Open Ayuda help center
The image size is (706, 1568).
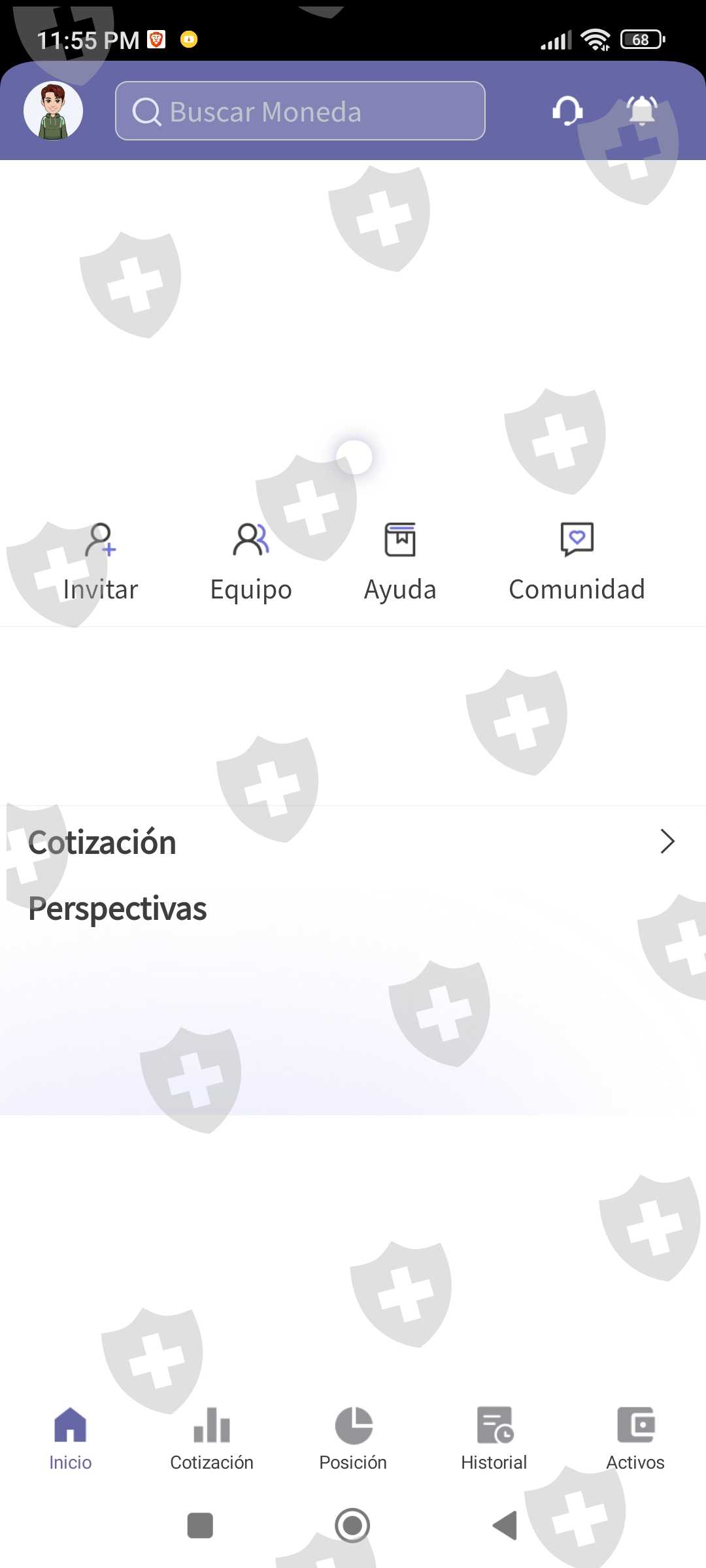click(x=400, y=562)
